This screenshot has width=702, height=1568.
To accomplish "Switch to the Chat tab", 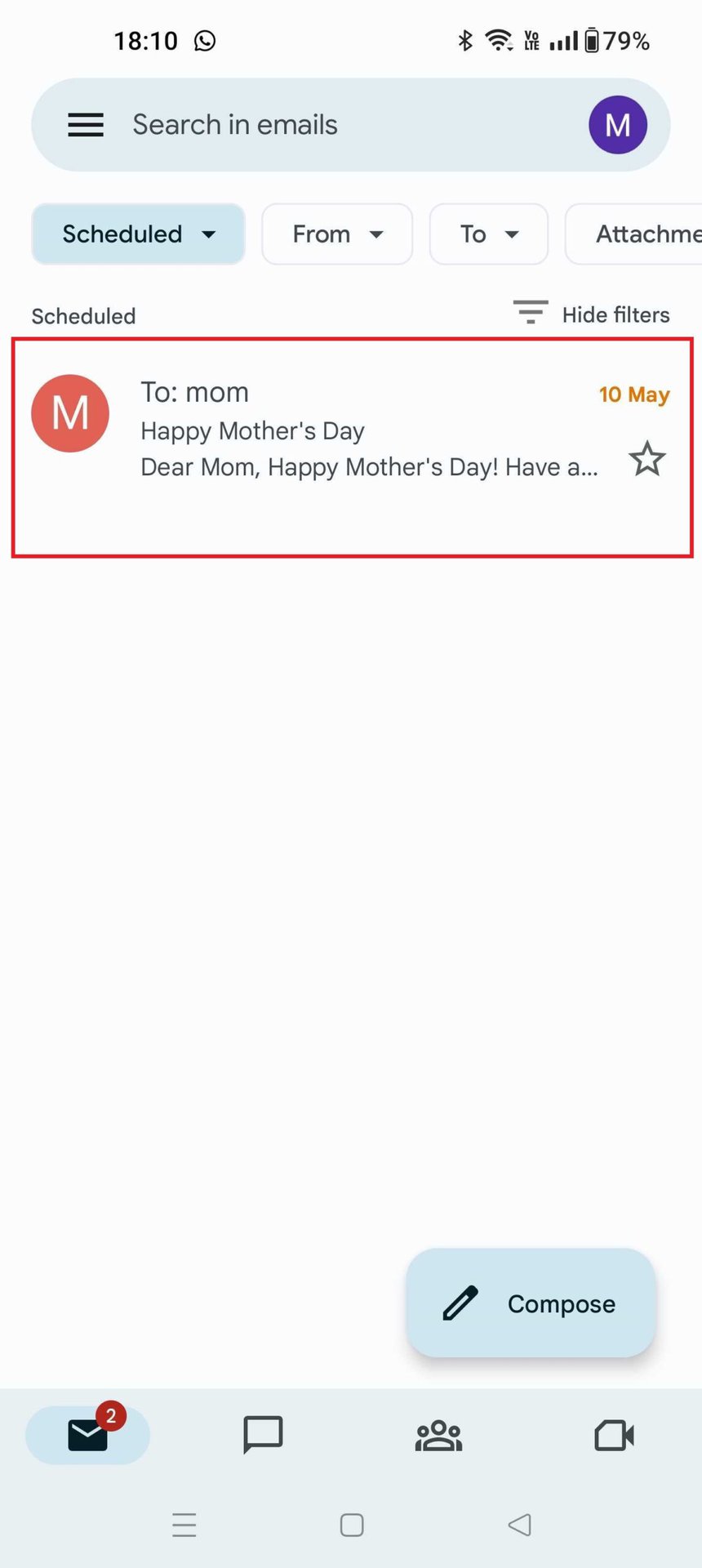I will click(263, 1435).
